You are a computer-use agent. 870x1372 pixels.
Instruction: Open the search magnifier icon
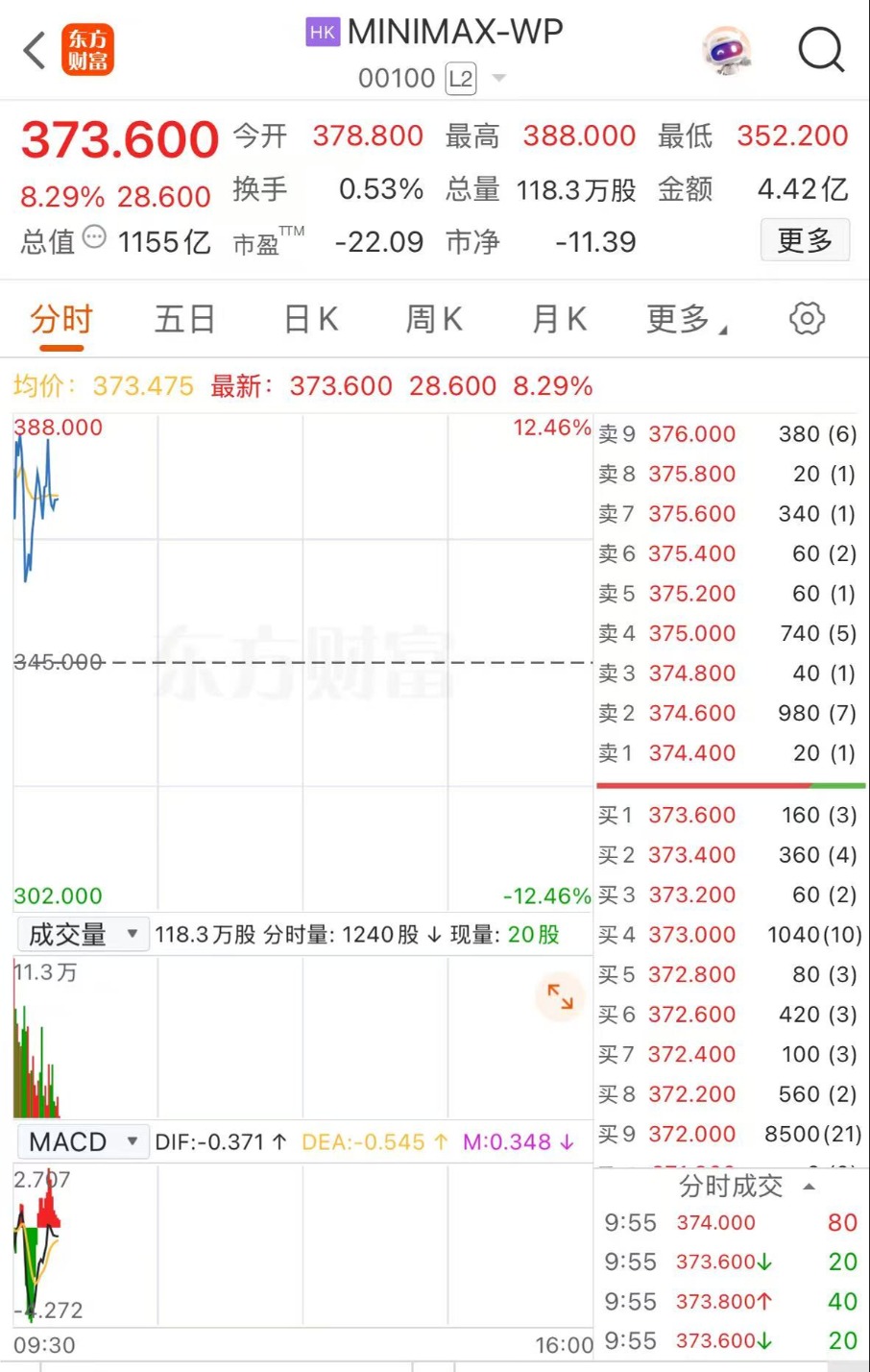tap(821, 49)
